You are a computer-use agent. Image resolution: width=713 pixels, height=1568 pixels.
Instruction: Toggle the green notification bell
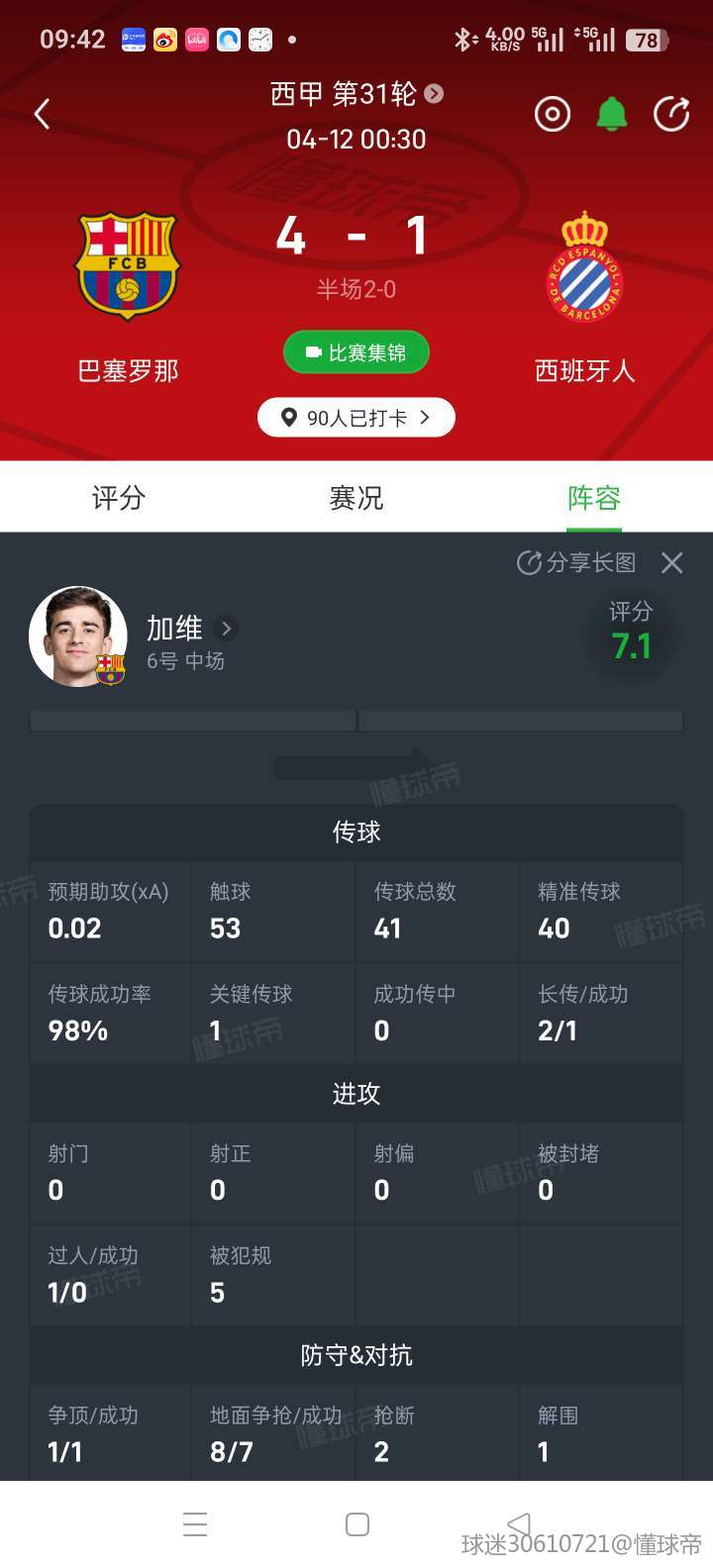[x=612, y=115]
